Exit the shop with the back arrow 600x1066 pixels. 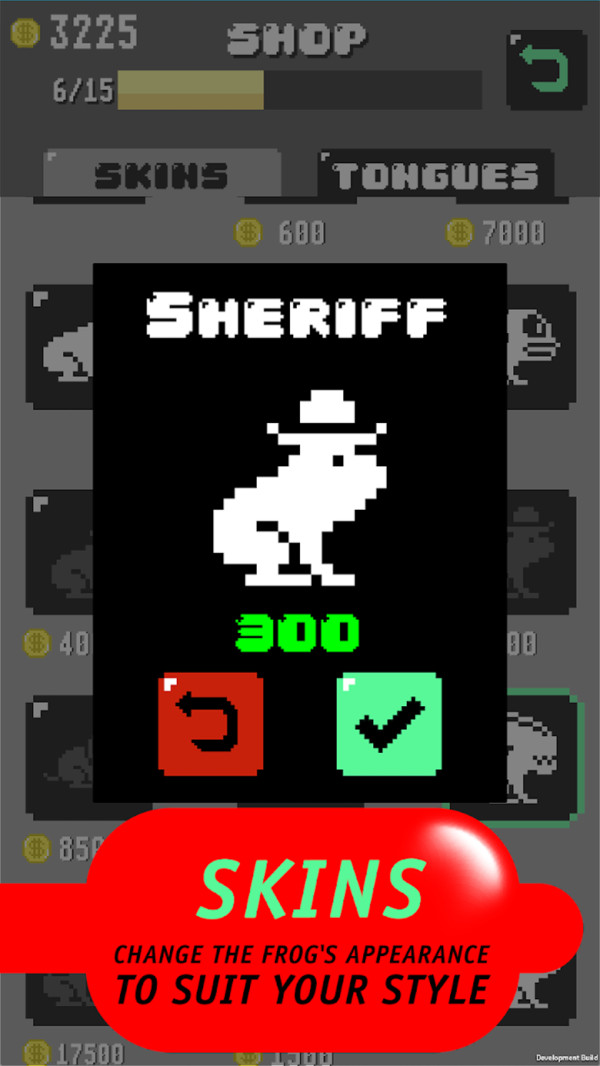pyautogui.click(x=546, y=69)
